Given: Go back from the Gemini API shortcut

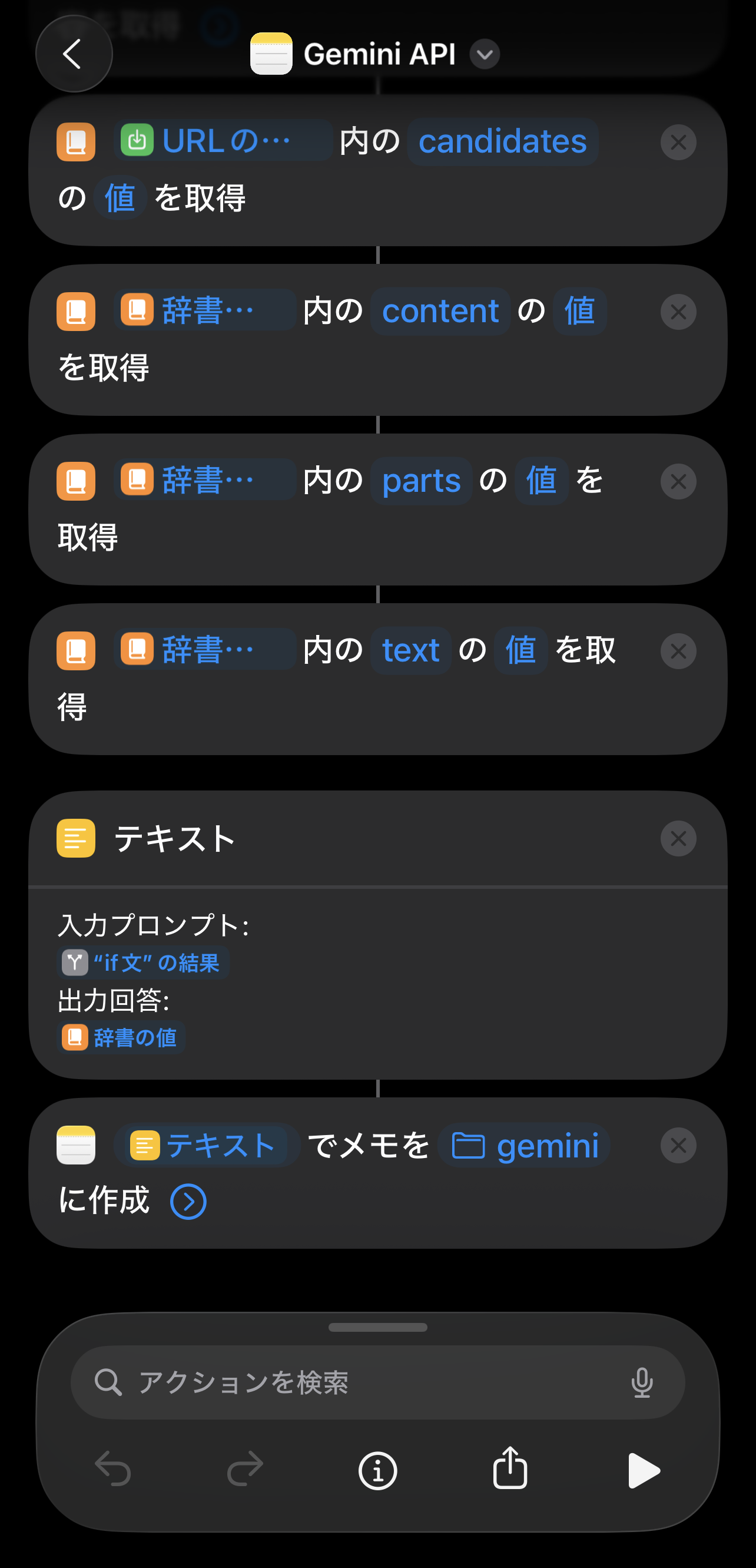Looking at the screenshot, I should tap(74, 54).
